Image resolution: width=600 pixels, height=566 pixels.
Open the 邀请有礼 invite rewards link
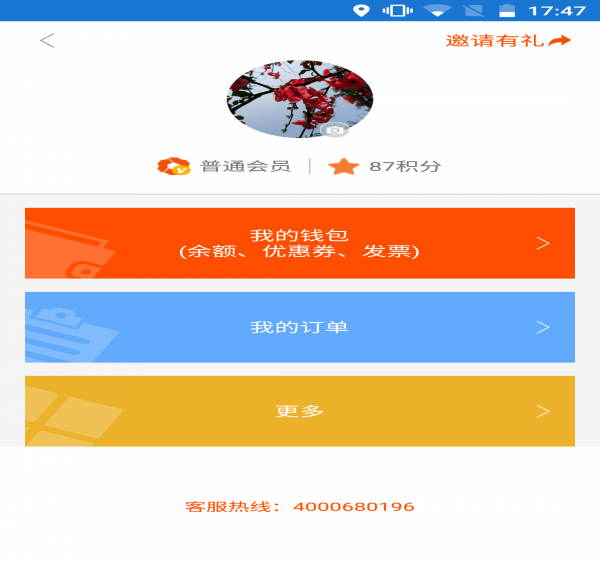(507, 41)
